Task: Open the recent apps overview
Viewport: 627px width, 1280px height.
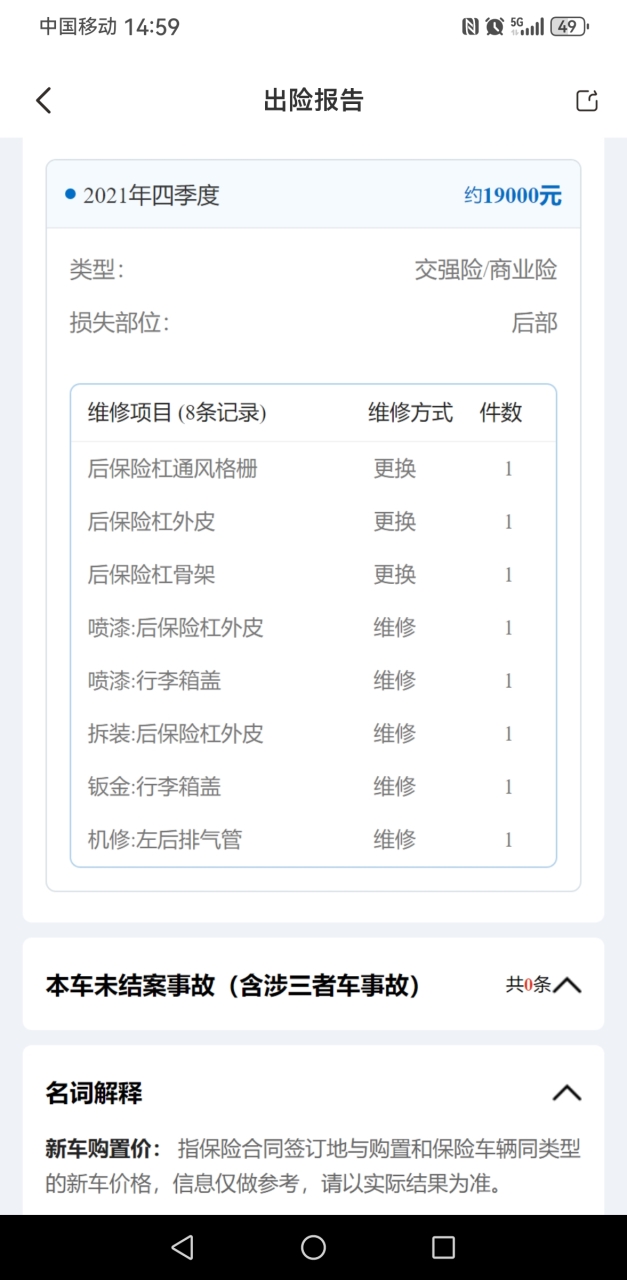Action: pos(443,1247)
